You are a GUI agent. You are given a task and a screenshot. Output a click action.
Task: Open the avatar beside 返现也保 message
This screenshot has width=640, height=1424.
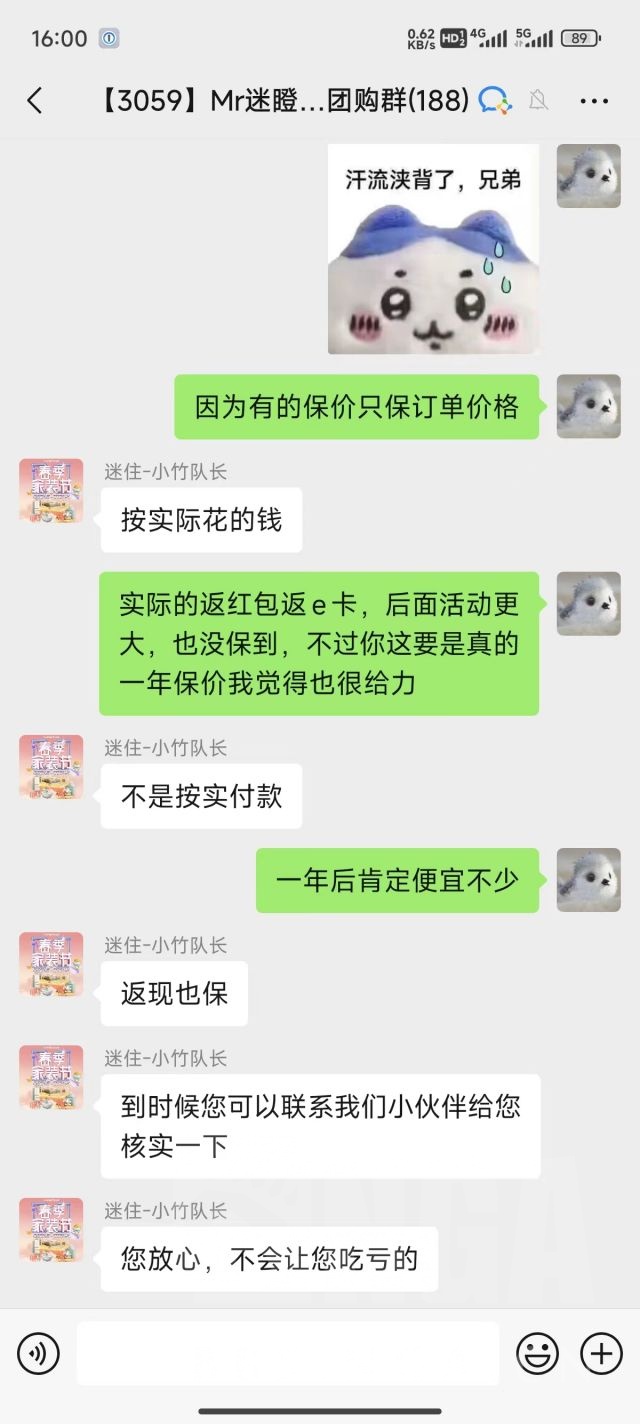(x=51, y=964)
